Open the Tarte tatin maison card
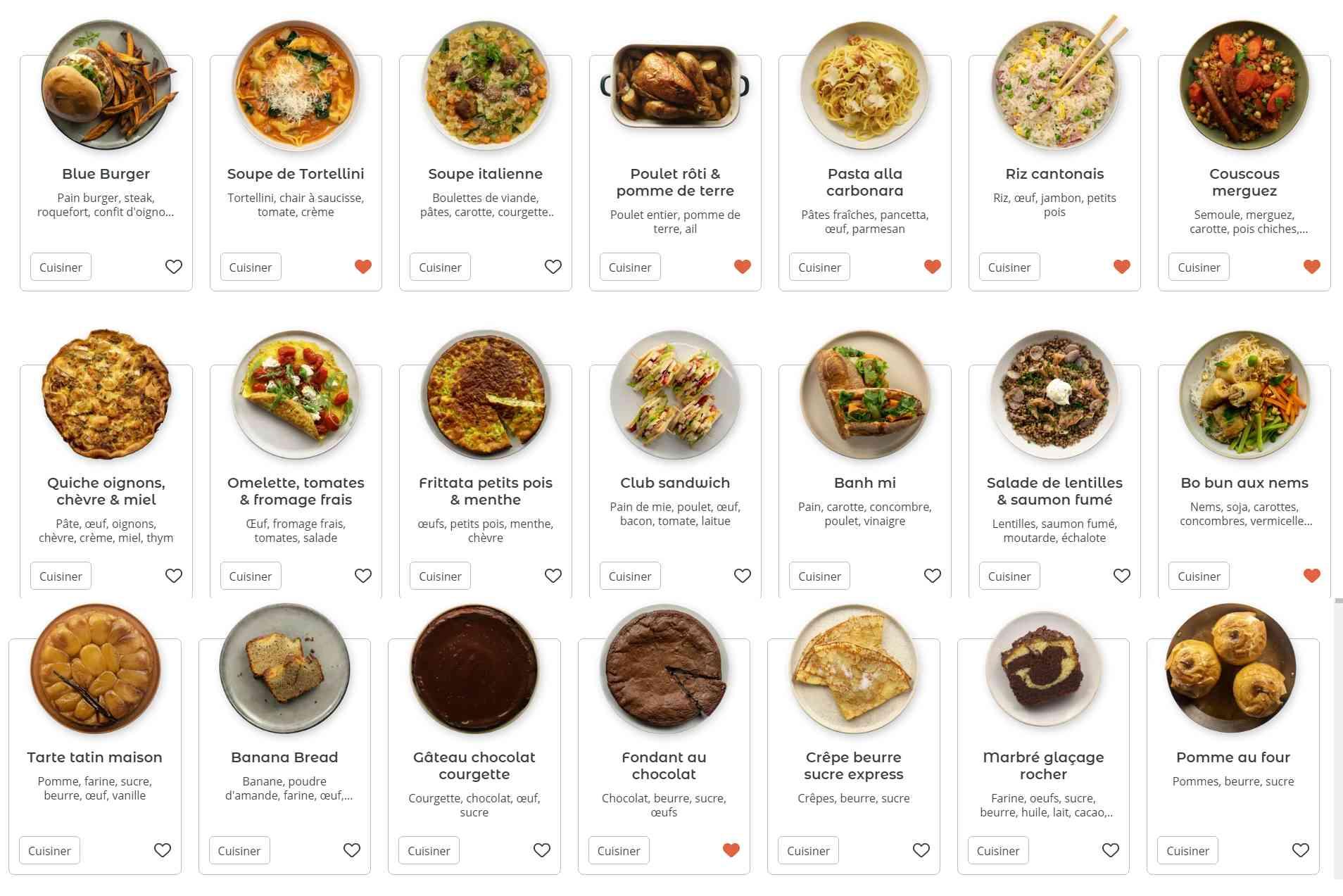Screen dimensions: 1343x896 [x=94, y=757]
